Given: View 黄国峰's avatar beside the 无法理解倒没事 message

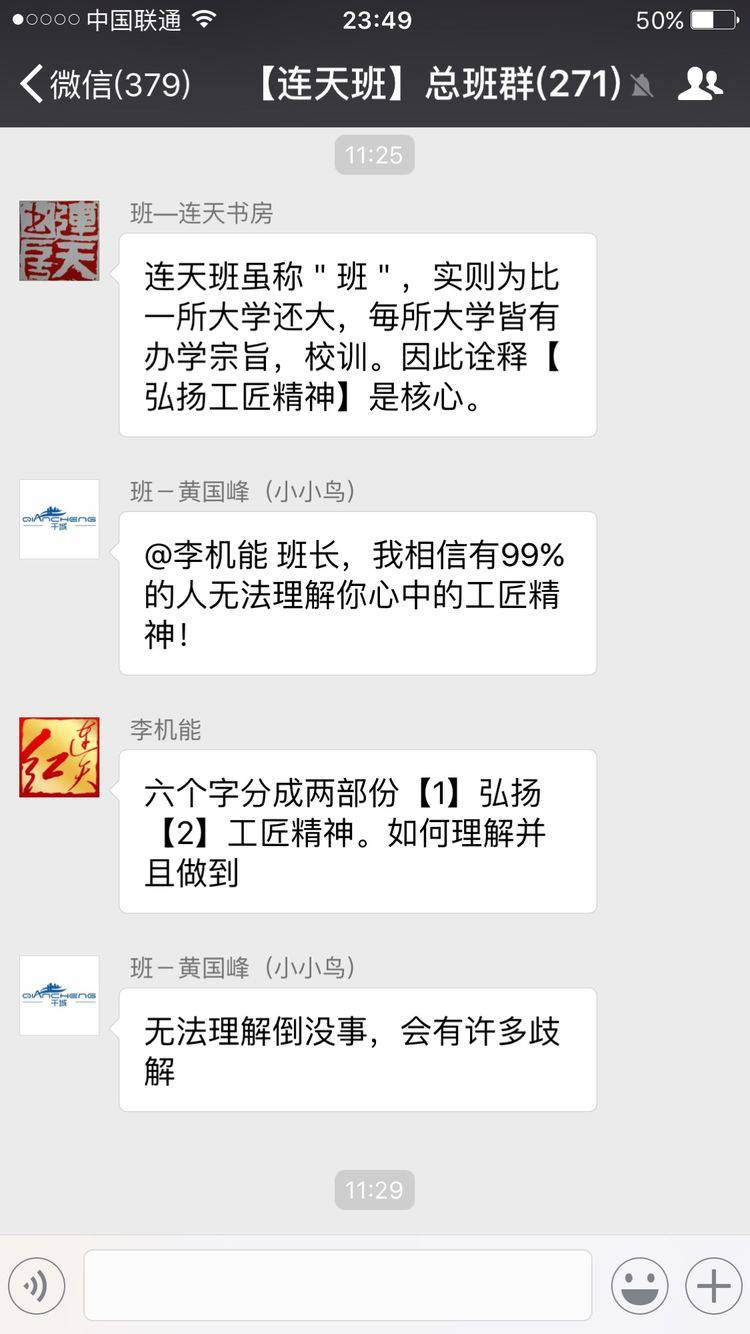Looking at the screenshot, I should tap(59, 995).
